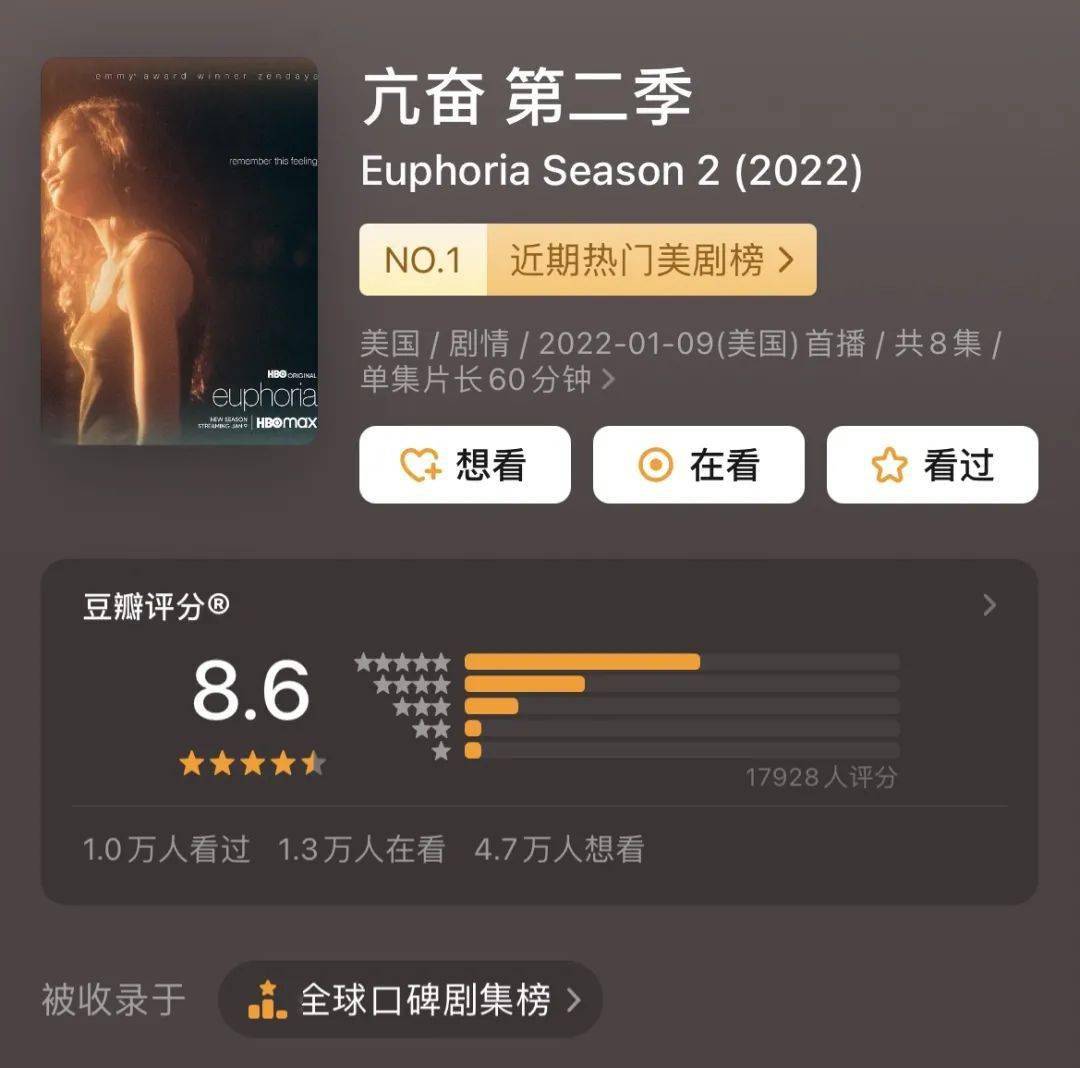Mark the show as 看过
The image size is (1080, 1068).
pyautogui.click(x=932, y=465)
